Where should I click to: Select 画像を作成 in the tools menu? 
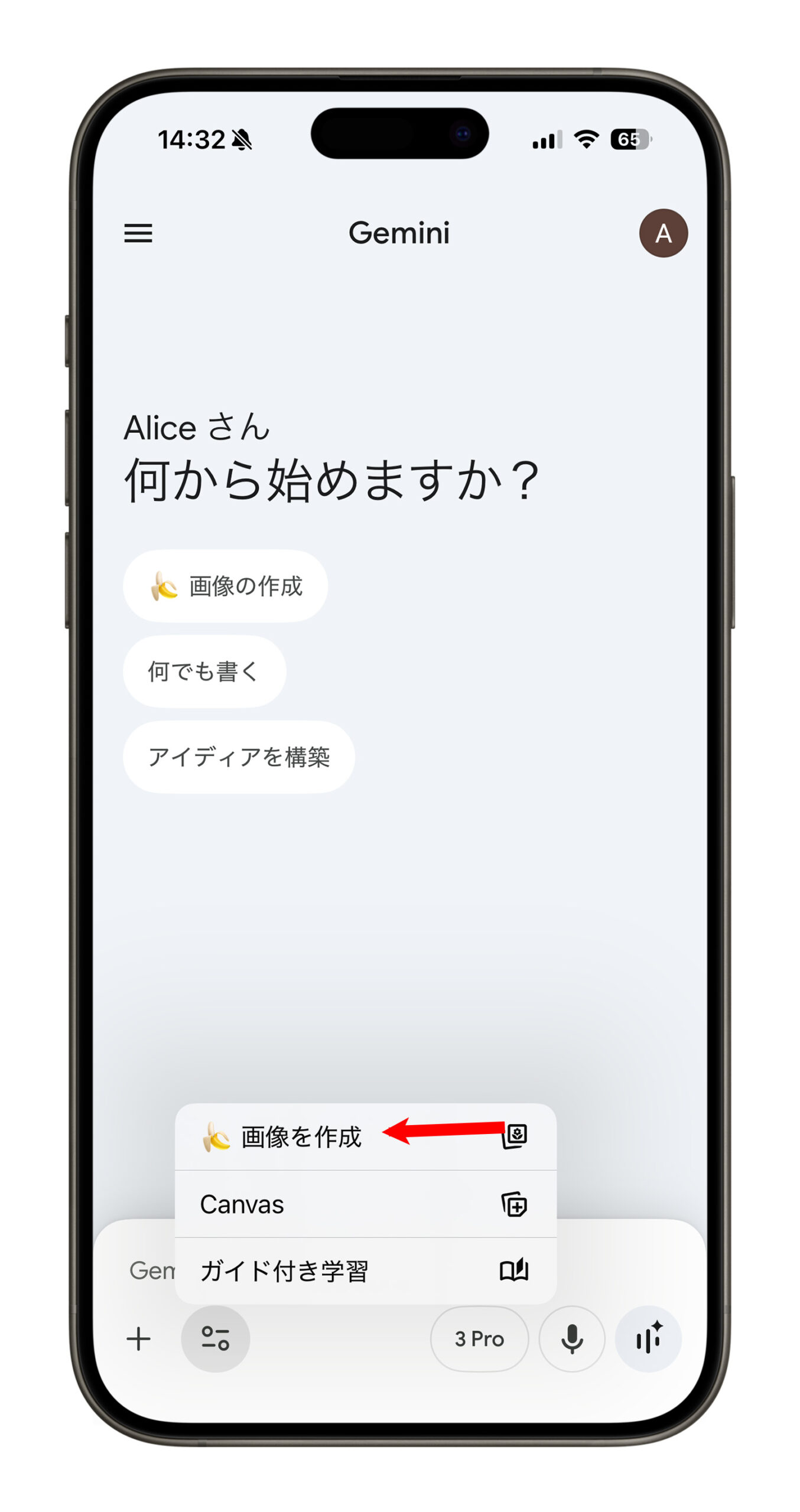tap(301, 1136)
